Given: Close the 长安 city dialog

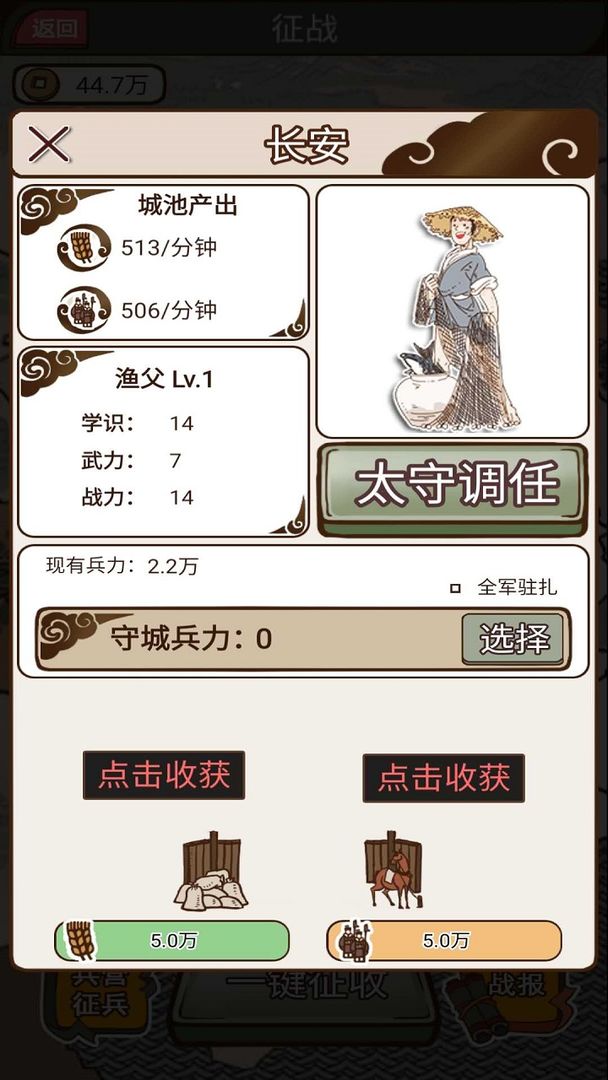Looking at the screenshot, I should coord(49,145).
